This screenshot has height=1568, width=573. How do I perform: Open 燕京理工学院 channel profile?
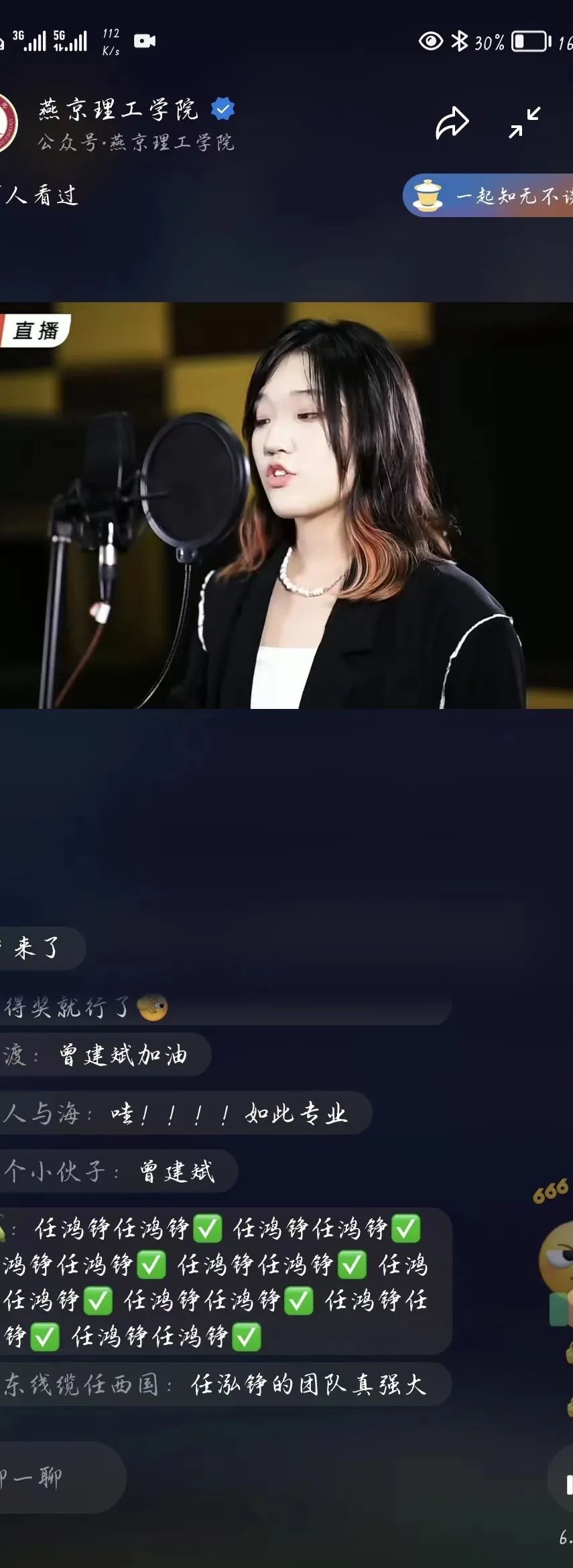(119, 109)
